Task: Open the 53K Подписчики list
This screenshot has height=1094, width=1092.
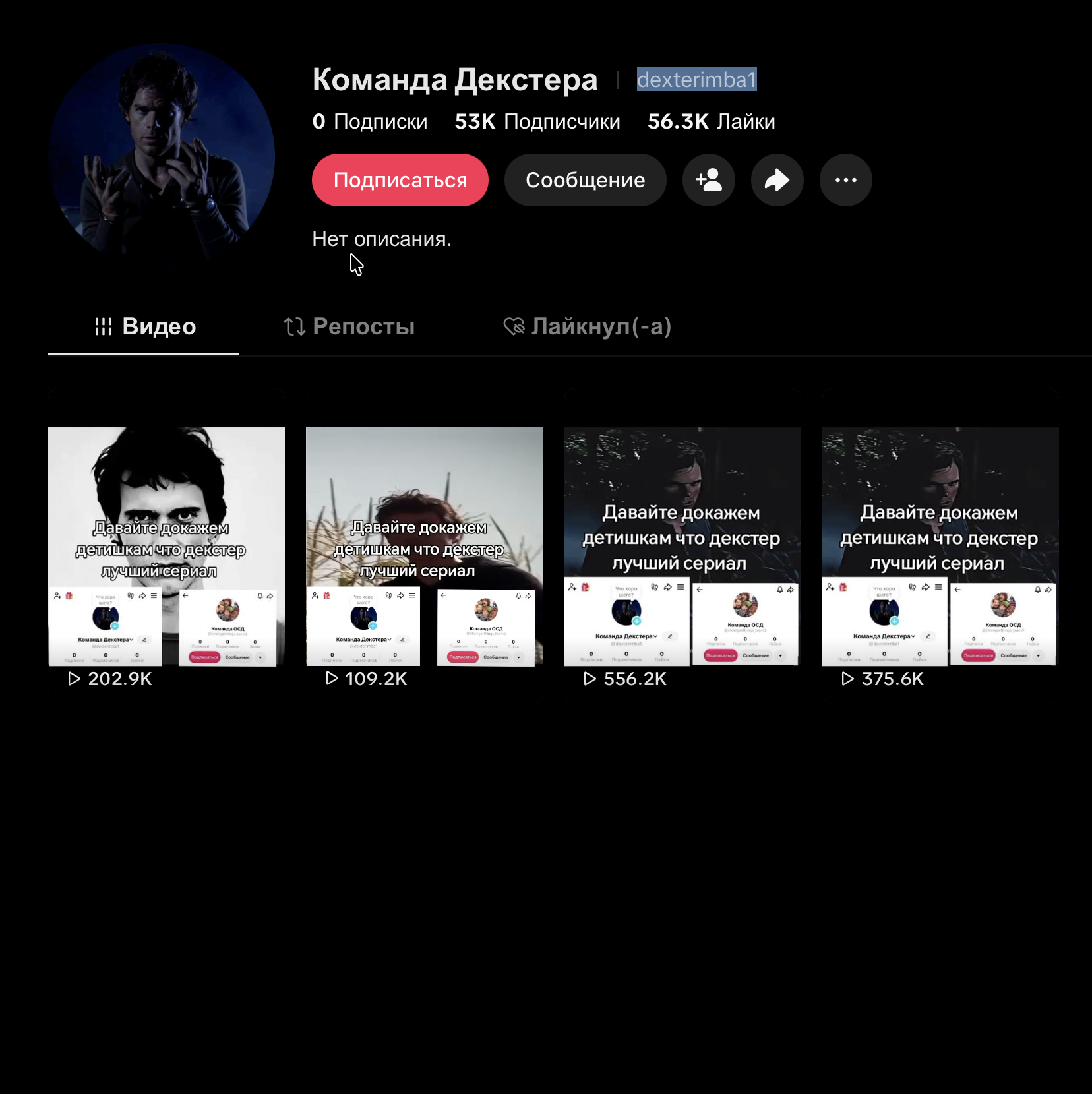Action: coord(537,122)
